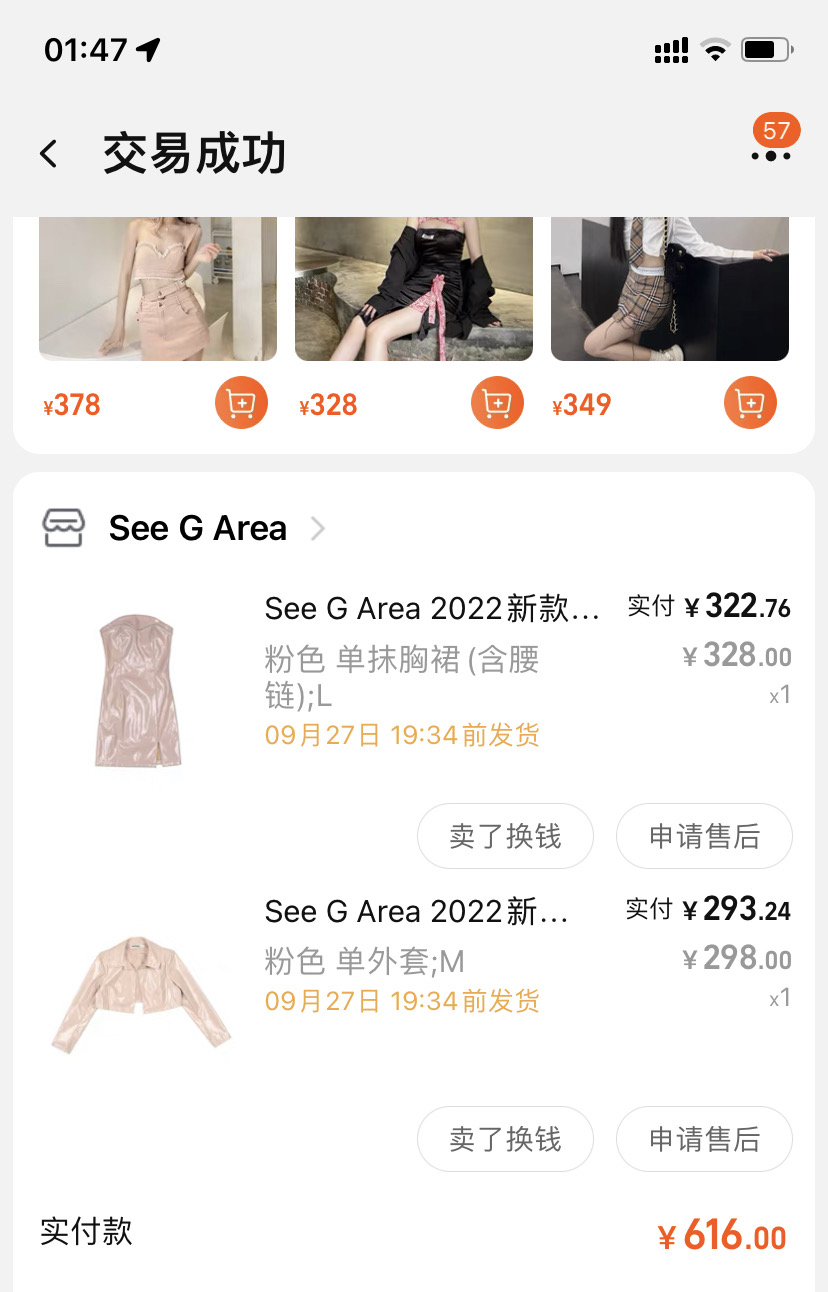Screen dimensions: 828x1292
Task: Tap 卖了换钱 for the pink dress
Action: (505, 836)
